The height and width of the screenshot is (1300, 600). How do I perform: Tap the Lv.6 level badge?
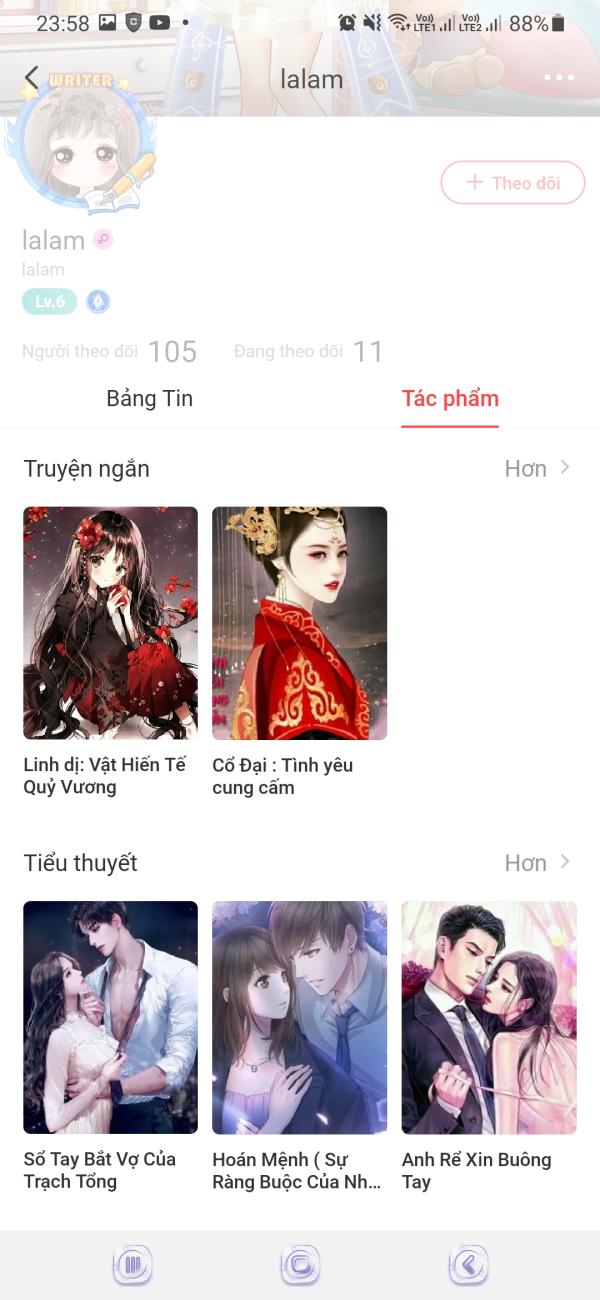[49, 301]
